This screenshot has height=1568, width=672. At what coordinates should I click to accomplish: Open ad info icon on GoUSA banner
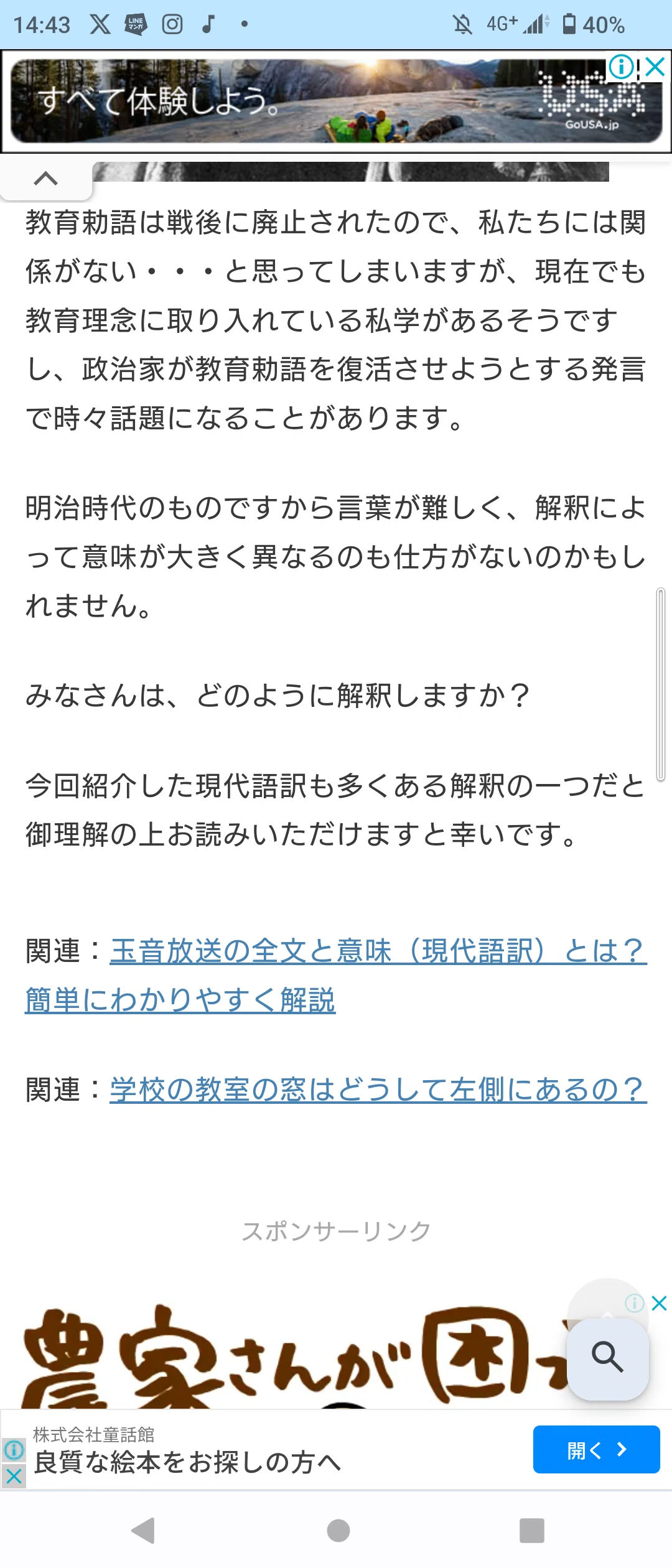coord(621,67)
